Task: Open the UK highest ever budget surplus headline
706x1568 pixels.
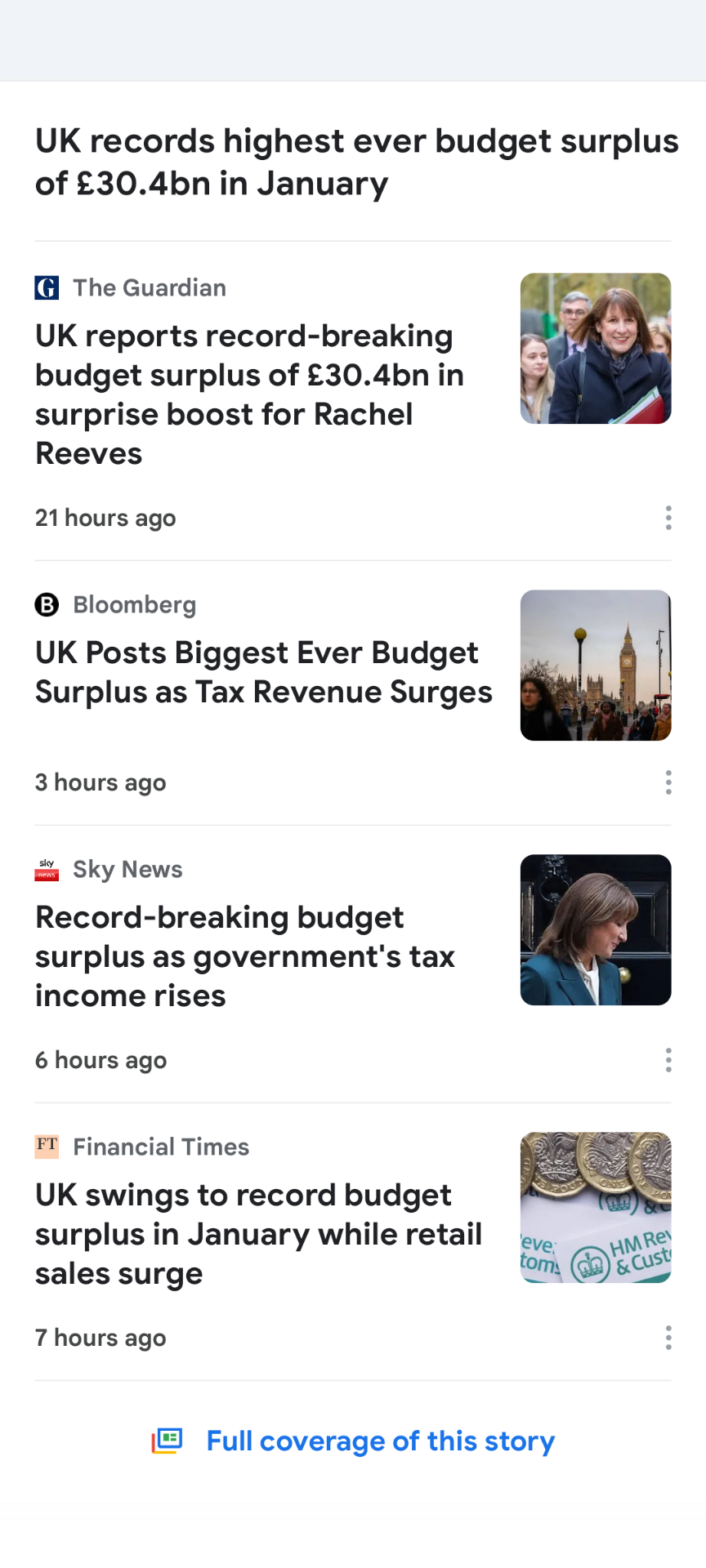Action: click(356, 163)
